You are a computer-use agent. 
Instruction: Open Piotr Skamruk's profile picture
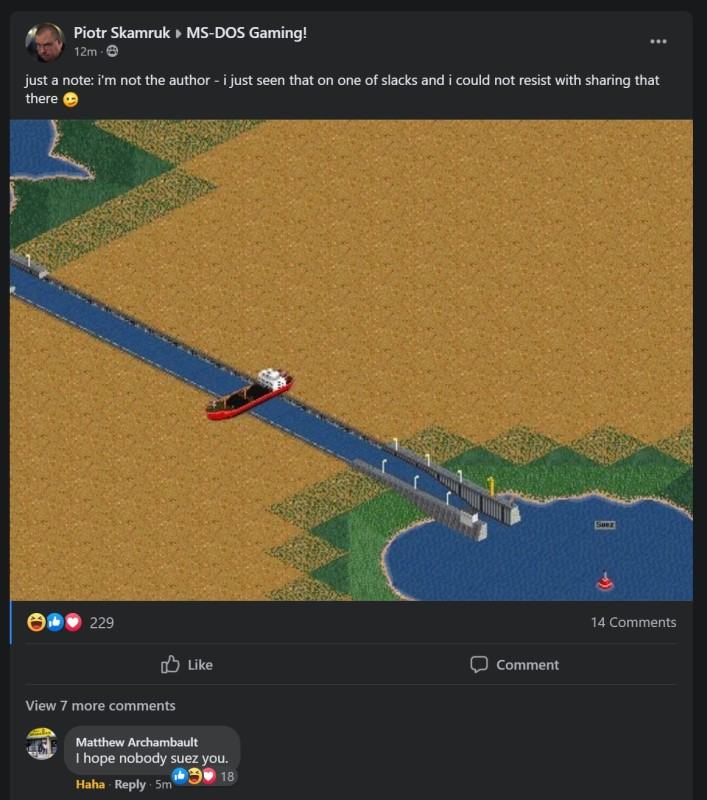[43, 41]
